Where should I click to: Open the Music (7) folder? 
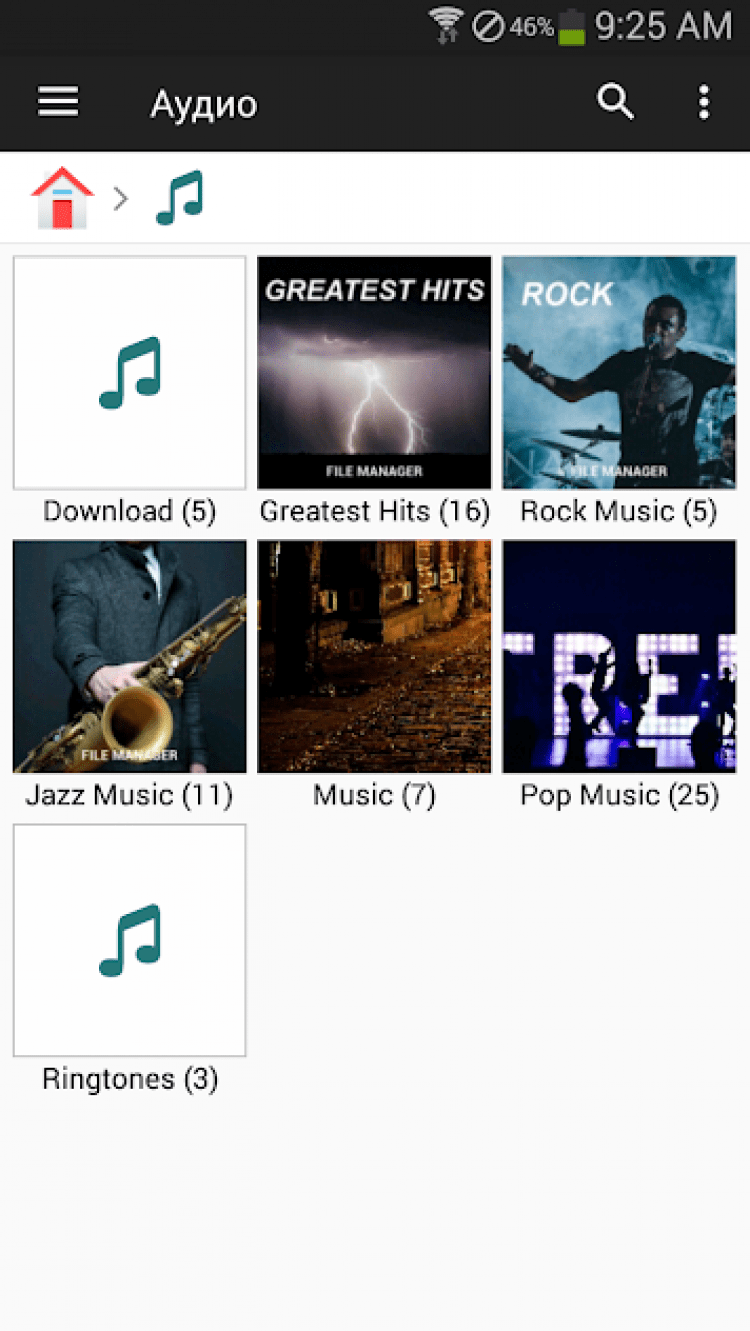click(x=374, y=657)
